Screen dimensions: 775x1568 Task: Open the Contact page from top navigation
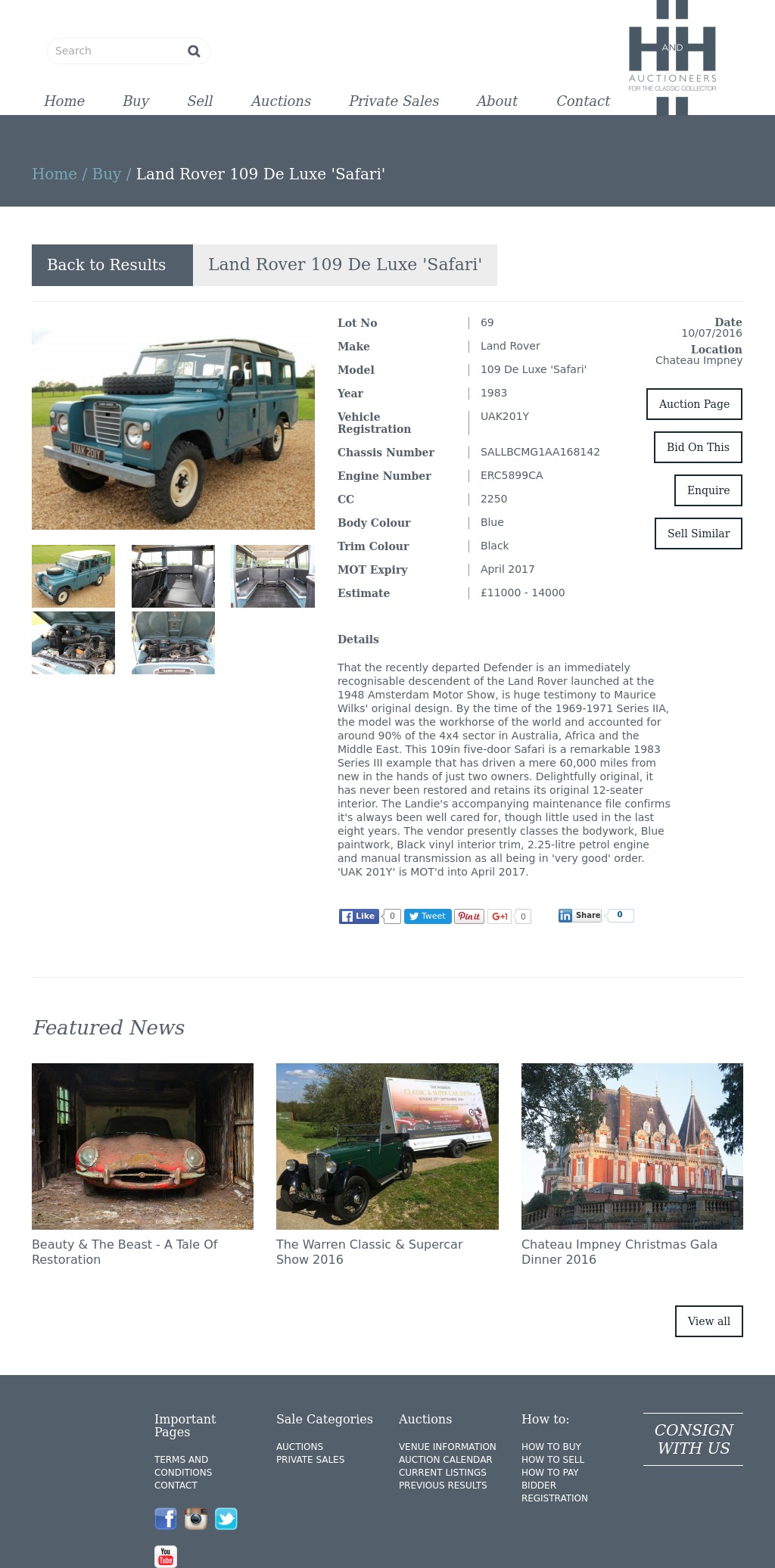[x=583, y=101]
